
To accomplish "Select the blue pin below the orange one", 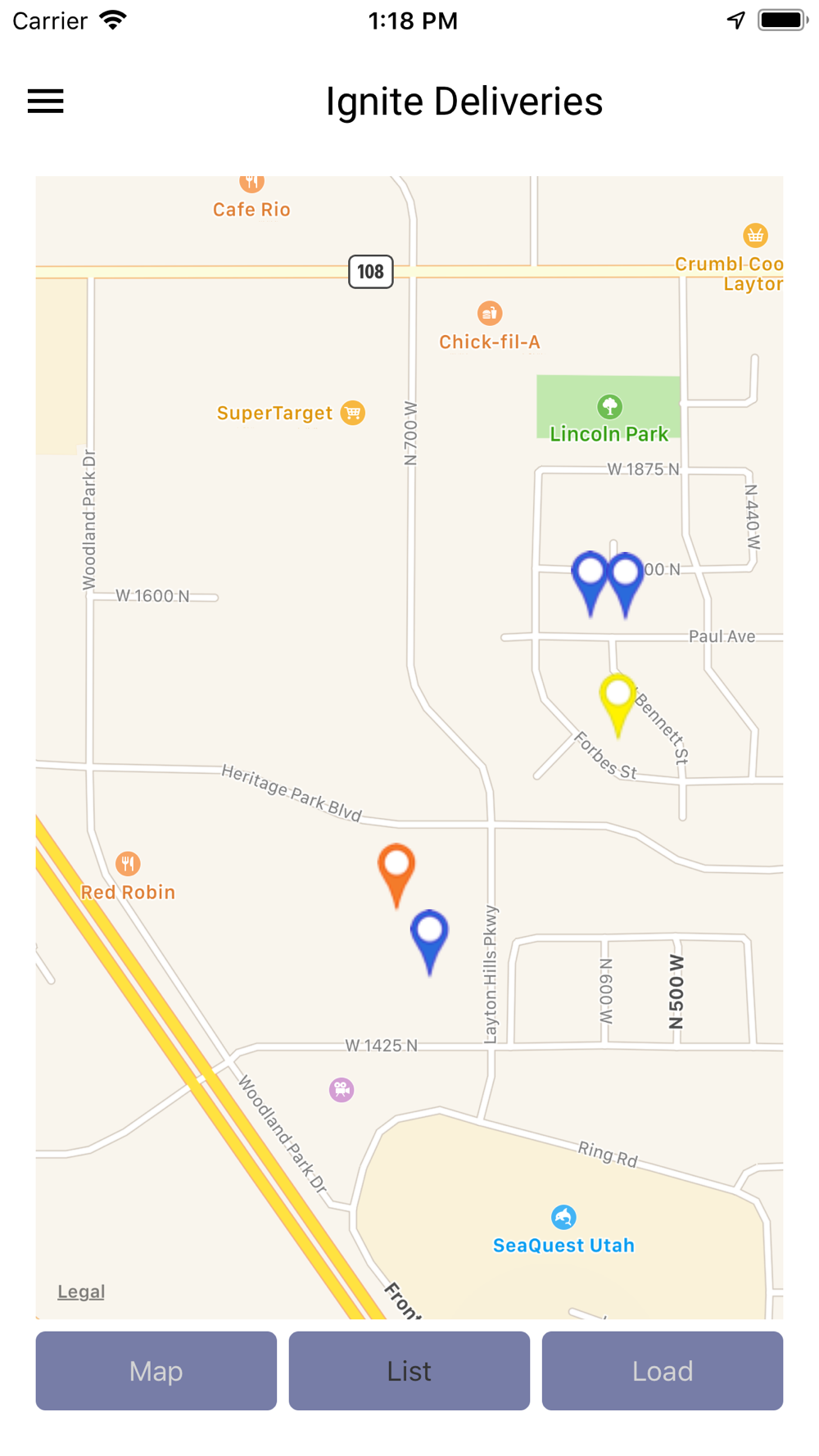I will click(x=429, y=942).
